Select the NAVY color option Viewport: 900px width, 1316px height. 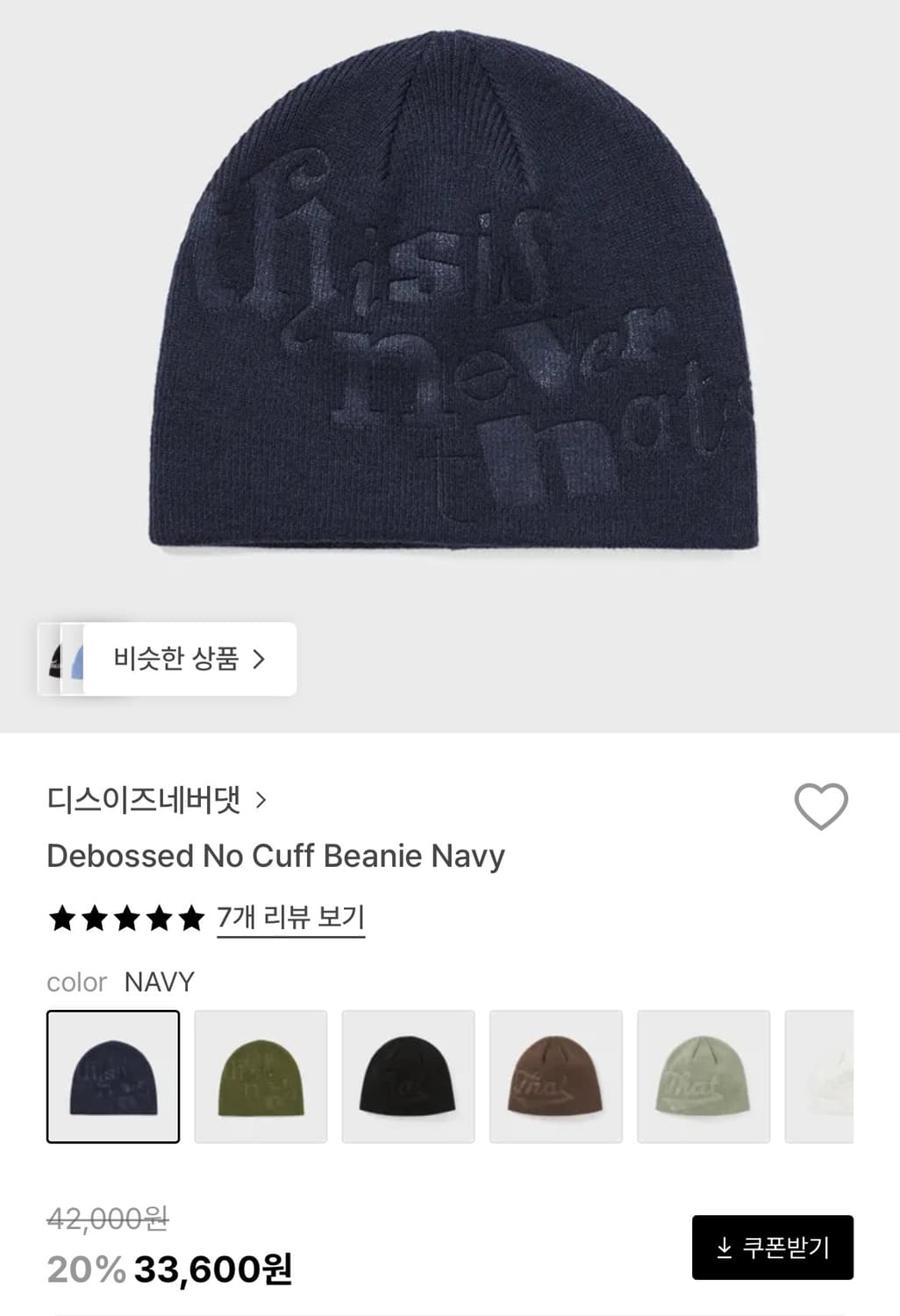[113, 1076]
